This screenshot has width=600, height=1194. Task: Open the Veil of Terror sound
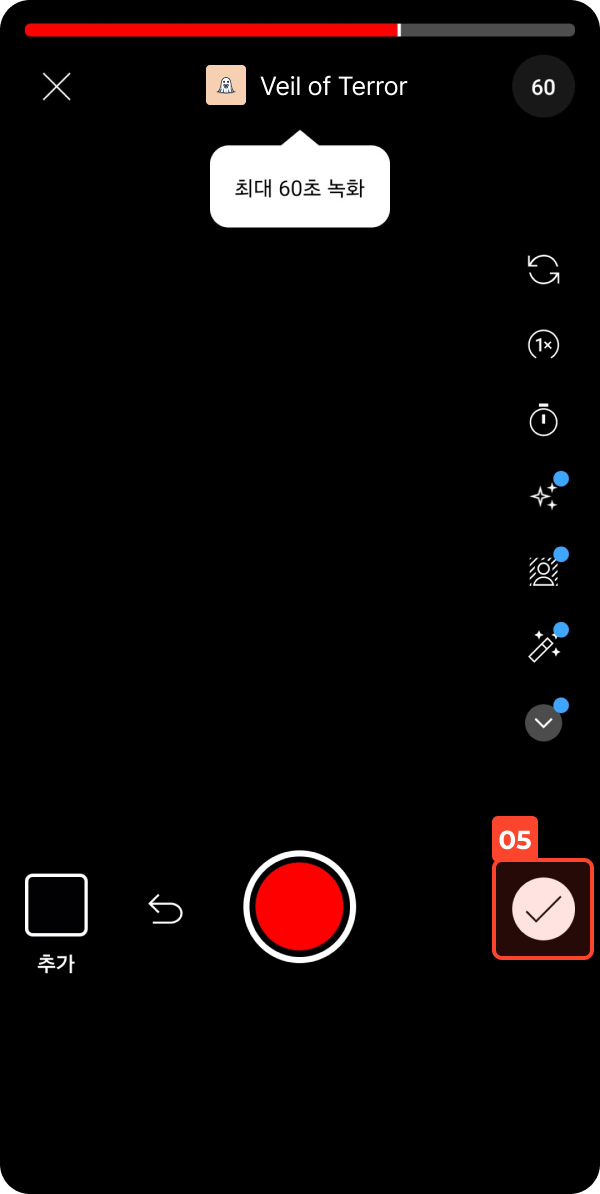coord(307,86)
